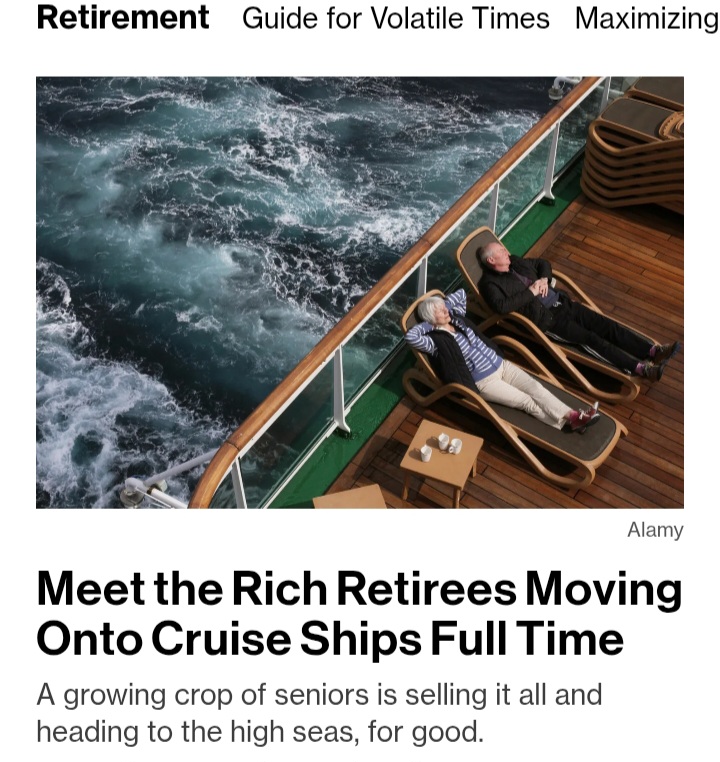Screen dimensions: 720x762
Task: Open the cruise ship retirees article photo
Action: click(x=360, y=292)
